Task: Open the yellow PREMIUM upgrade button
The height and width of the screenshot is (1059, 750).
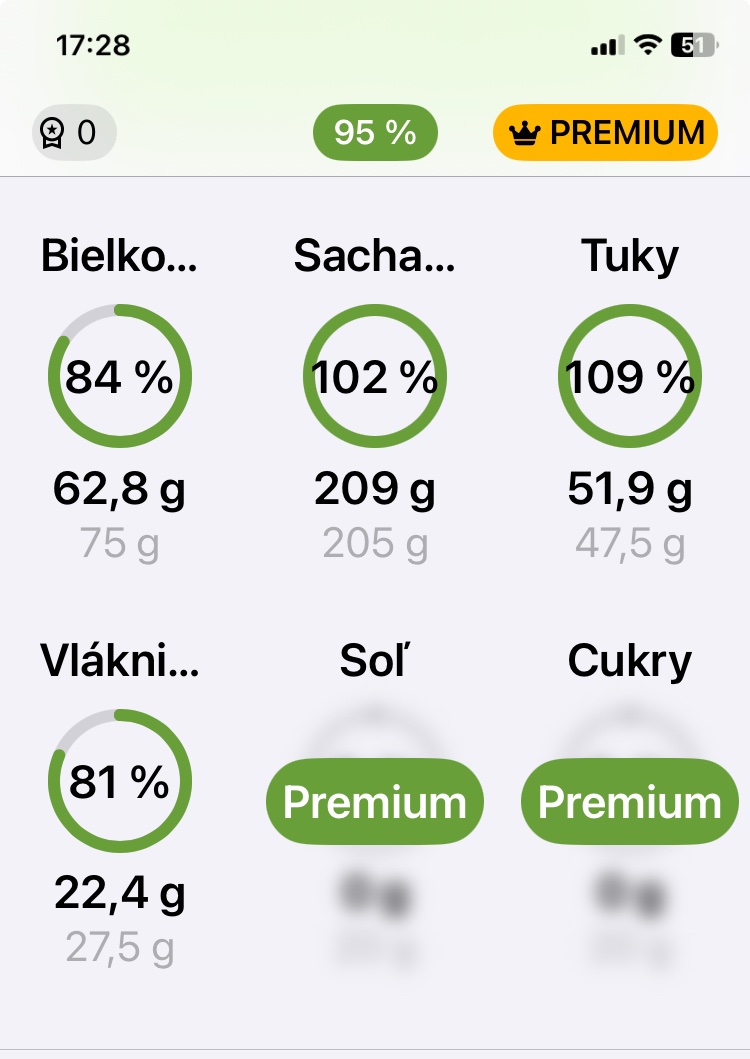Action: pos(605,132)
